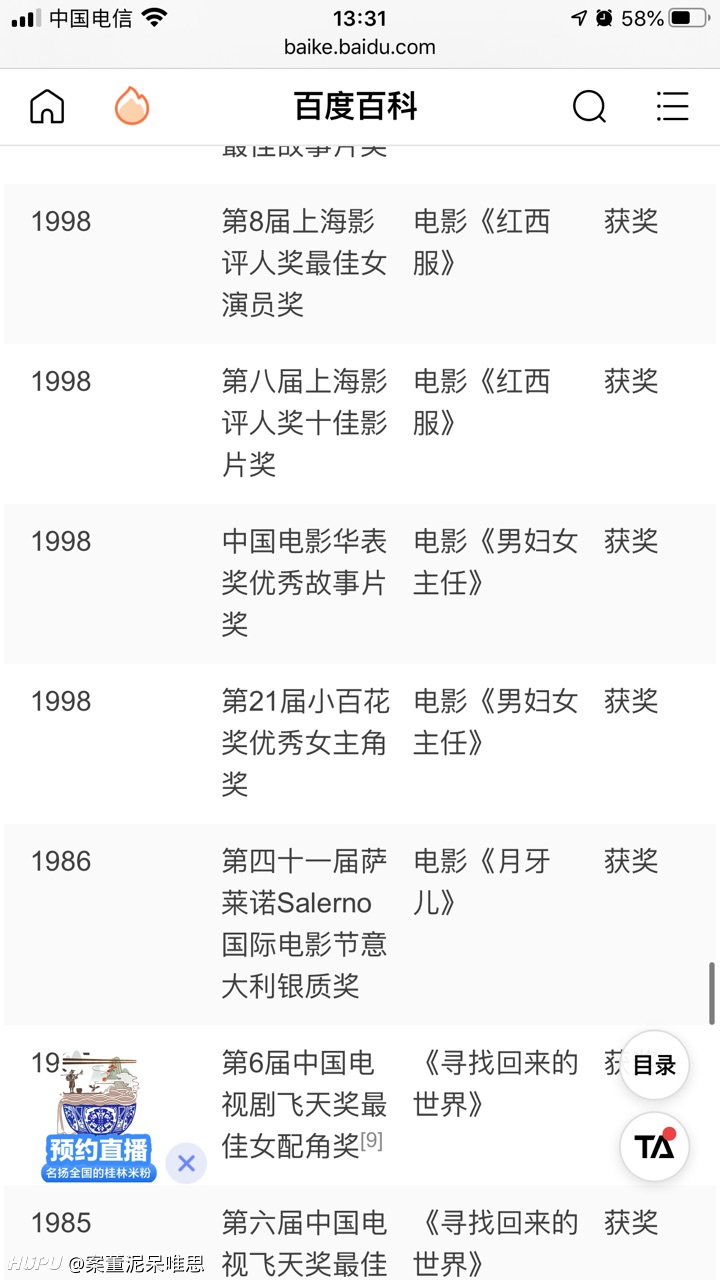Open the search magnifier icon
Screen dimensions: 720x1280
[x=589, y=106]
